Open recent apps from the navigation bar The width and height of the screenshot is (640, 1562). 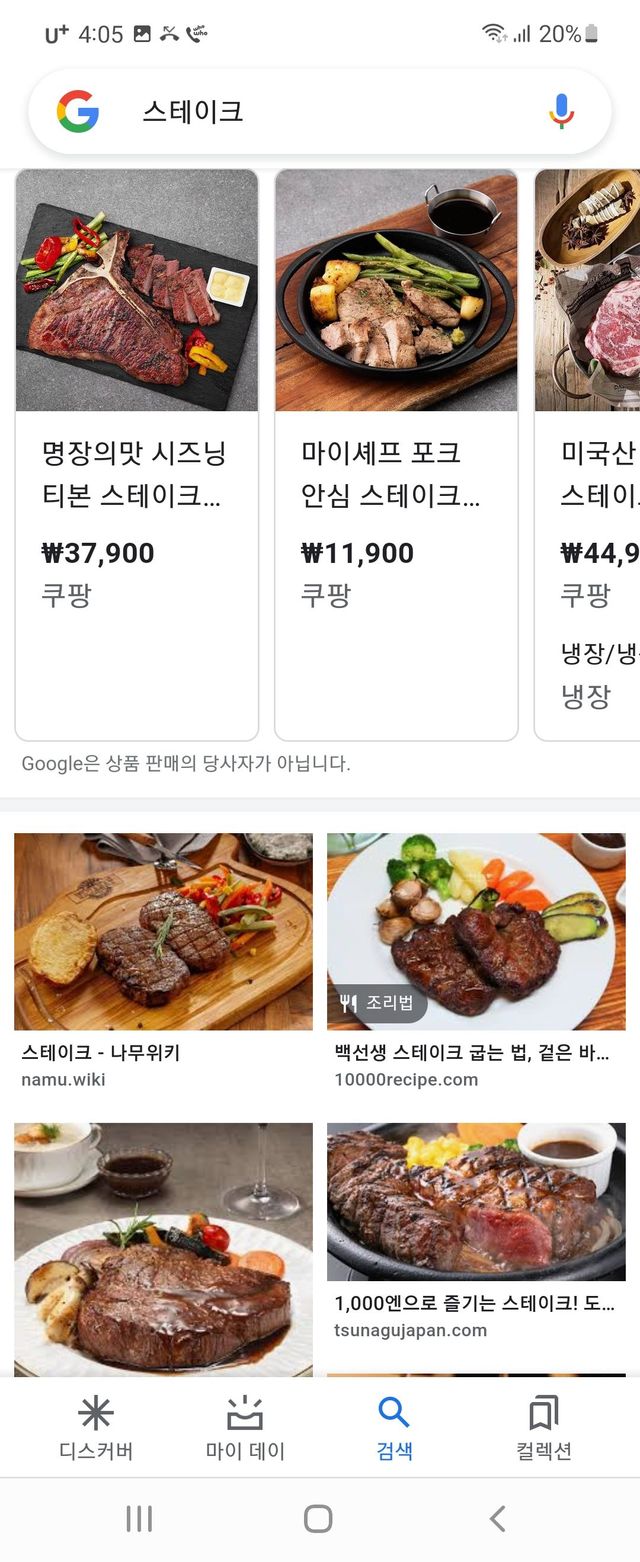click(x=139, y=1519)
